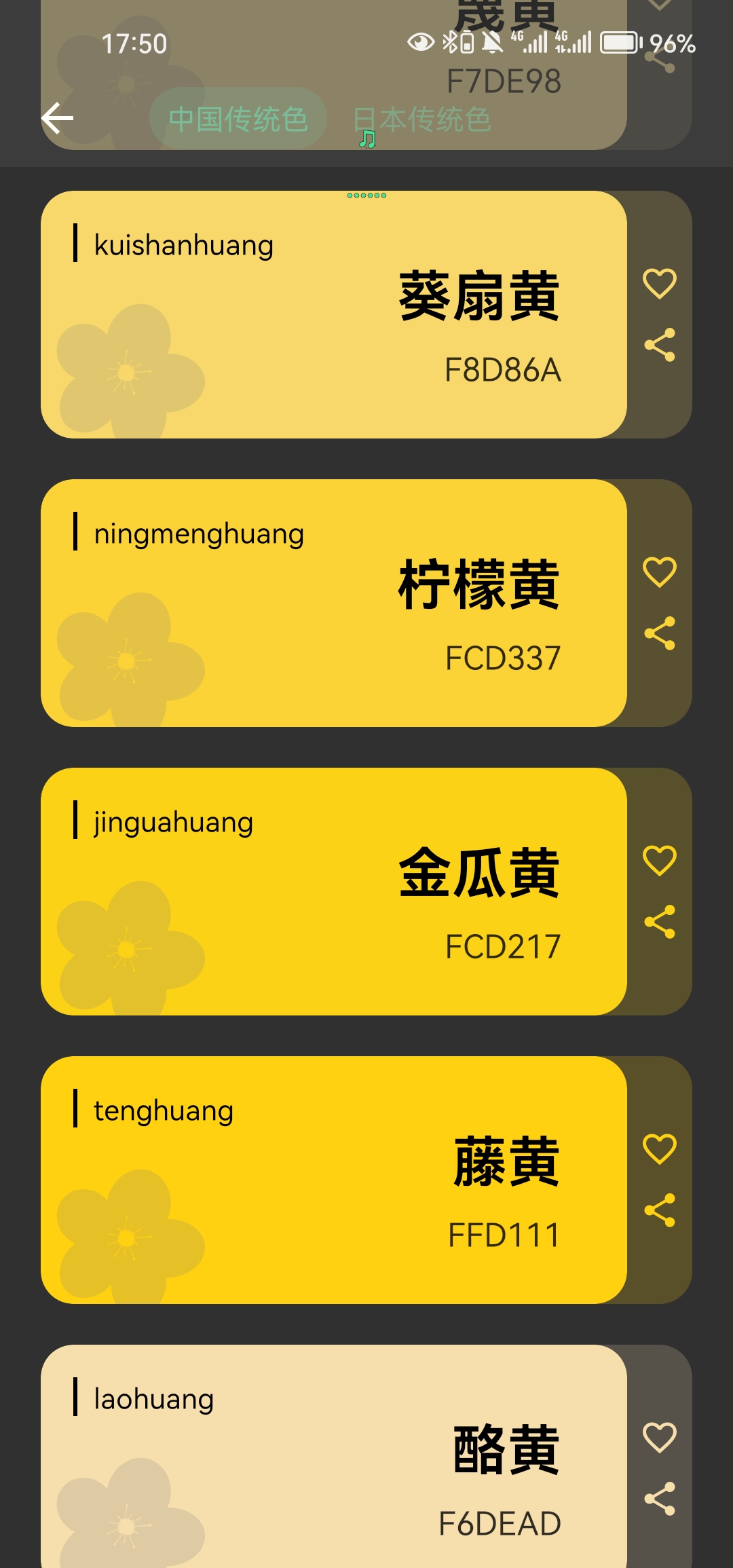Share the 酪黄 color card
Screen dimensions: 733x1568
tap(659, 1499)
